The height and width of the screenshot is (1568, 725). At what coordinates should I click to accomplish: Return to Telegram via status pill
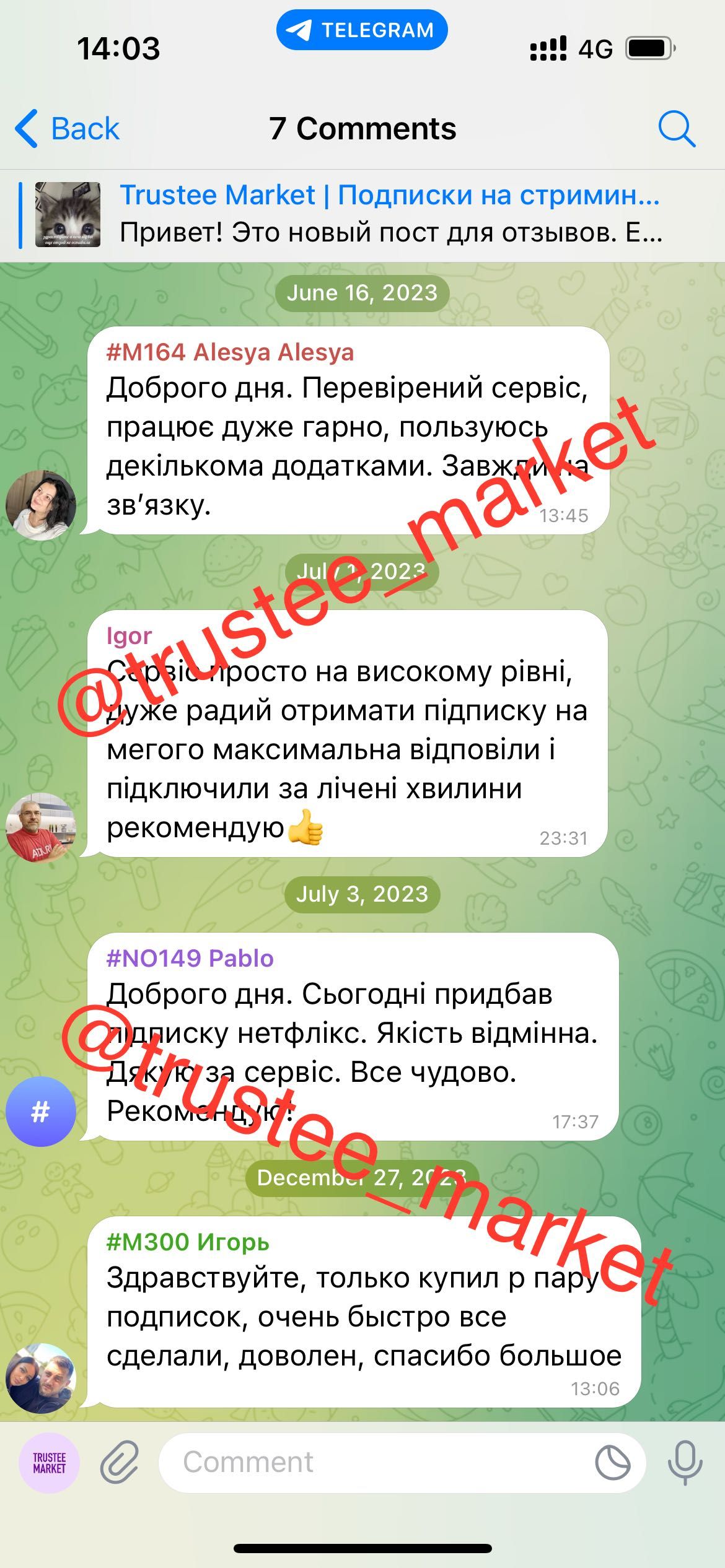pyautogui.click(x=362, y=30)
